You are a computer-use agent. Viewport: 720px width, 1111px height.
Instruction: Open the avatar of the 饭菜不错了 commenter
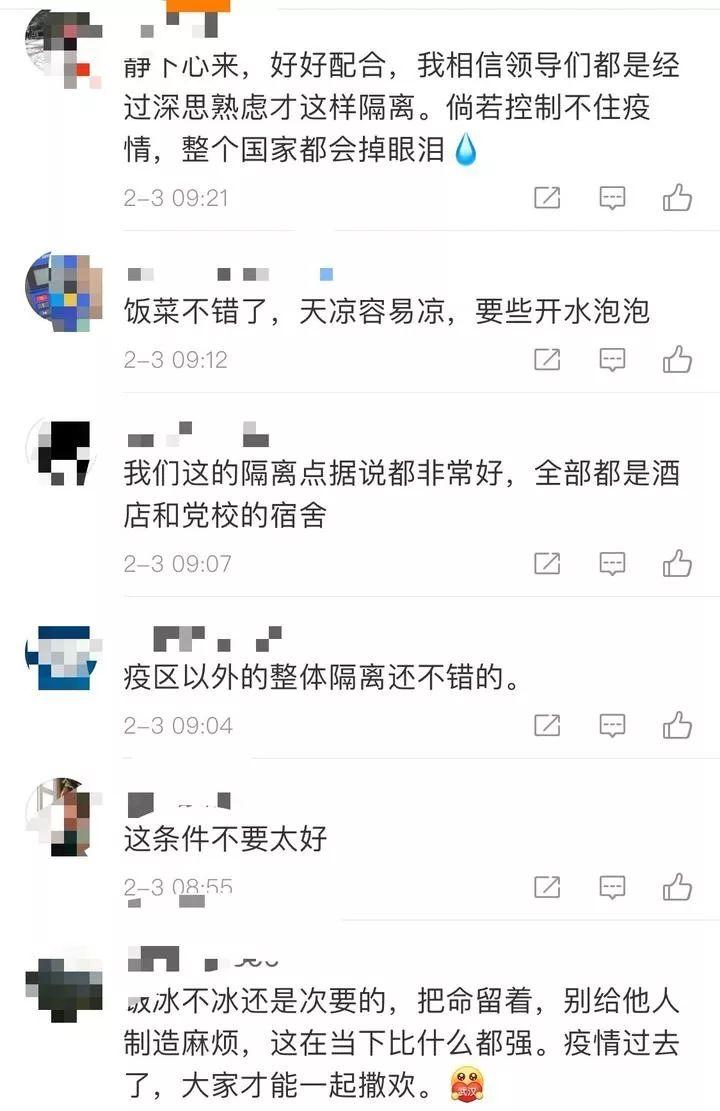click(62, 291)
